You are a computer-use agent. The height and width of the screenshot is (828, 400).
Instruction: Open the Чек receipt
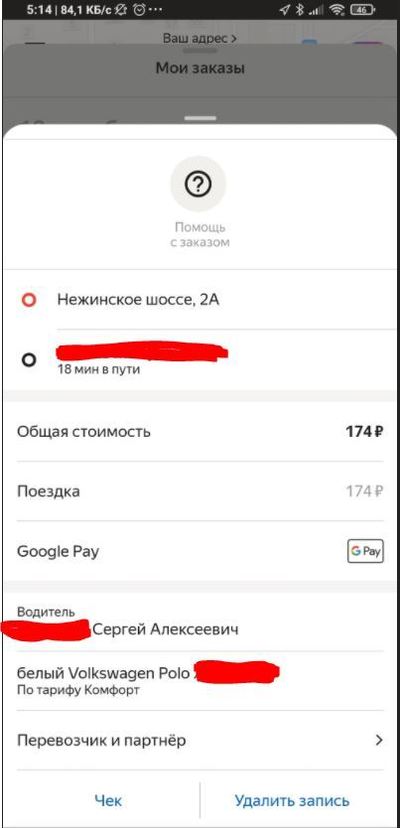(x=108, y=801)
